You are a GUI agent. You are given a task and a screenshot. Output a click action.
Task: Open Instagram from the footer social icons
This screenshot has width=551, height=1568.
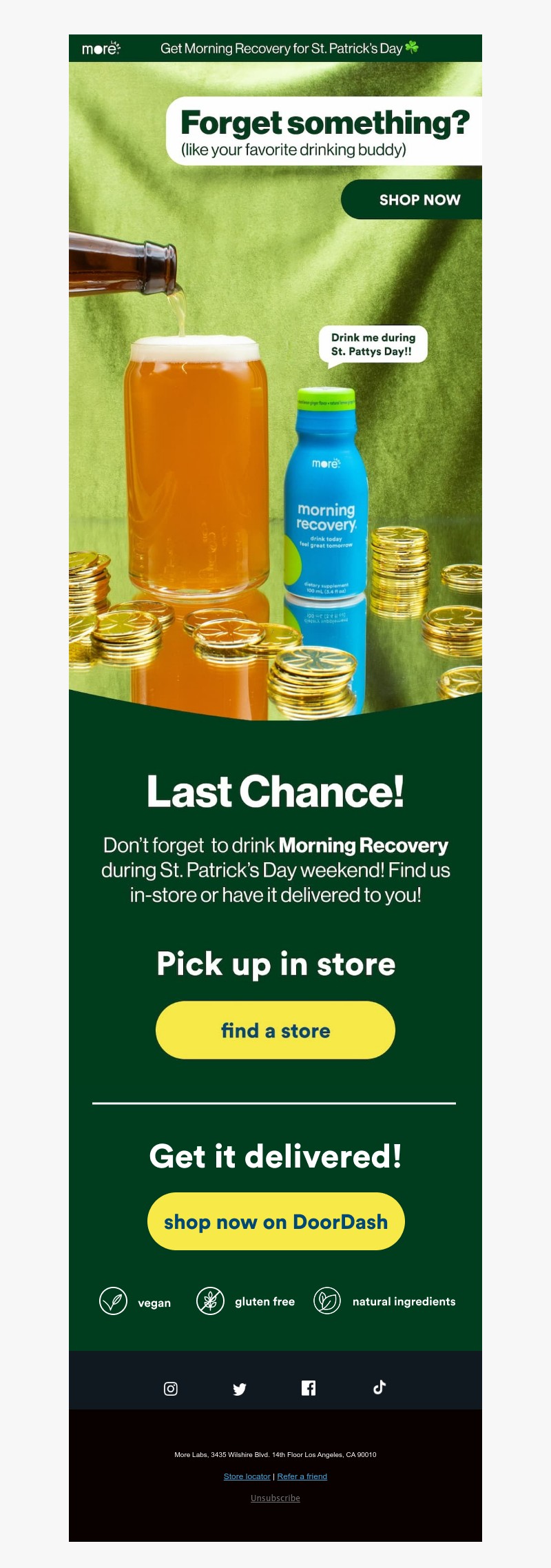[170, 1388]
